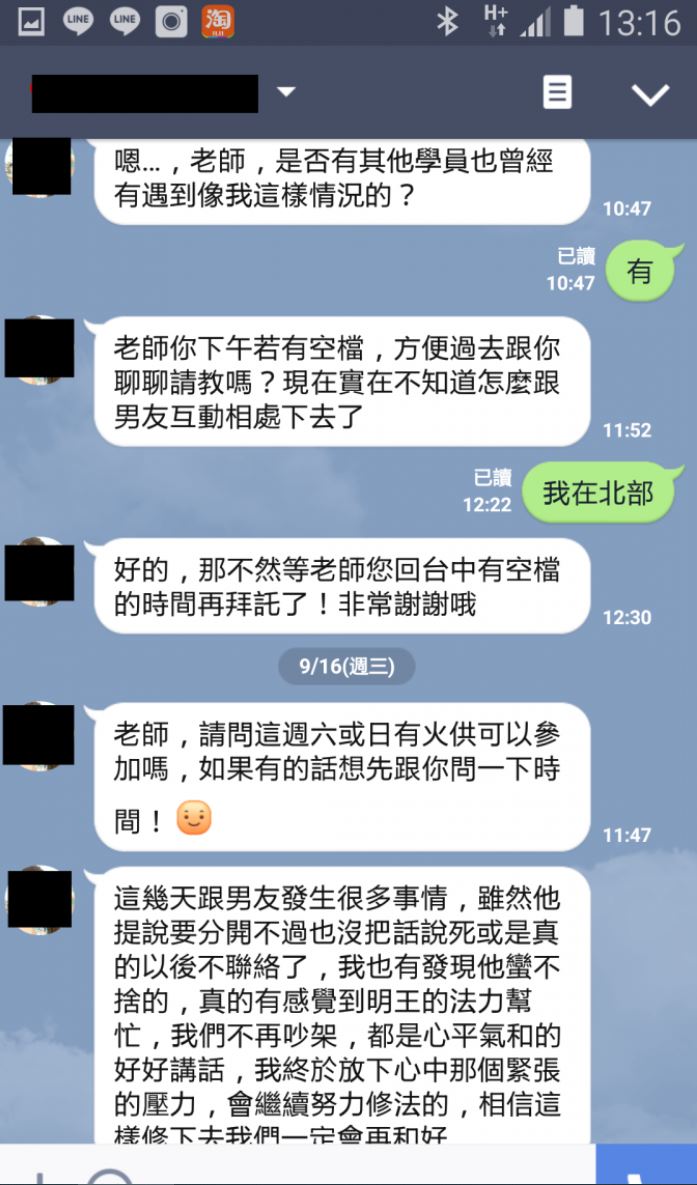Tap the blue send button

coord(646,1167)
